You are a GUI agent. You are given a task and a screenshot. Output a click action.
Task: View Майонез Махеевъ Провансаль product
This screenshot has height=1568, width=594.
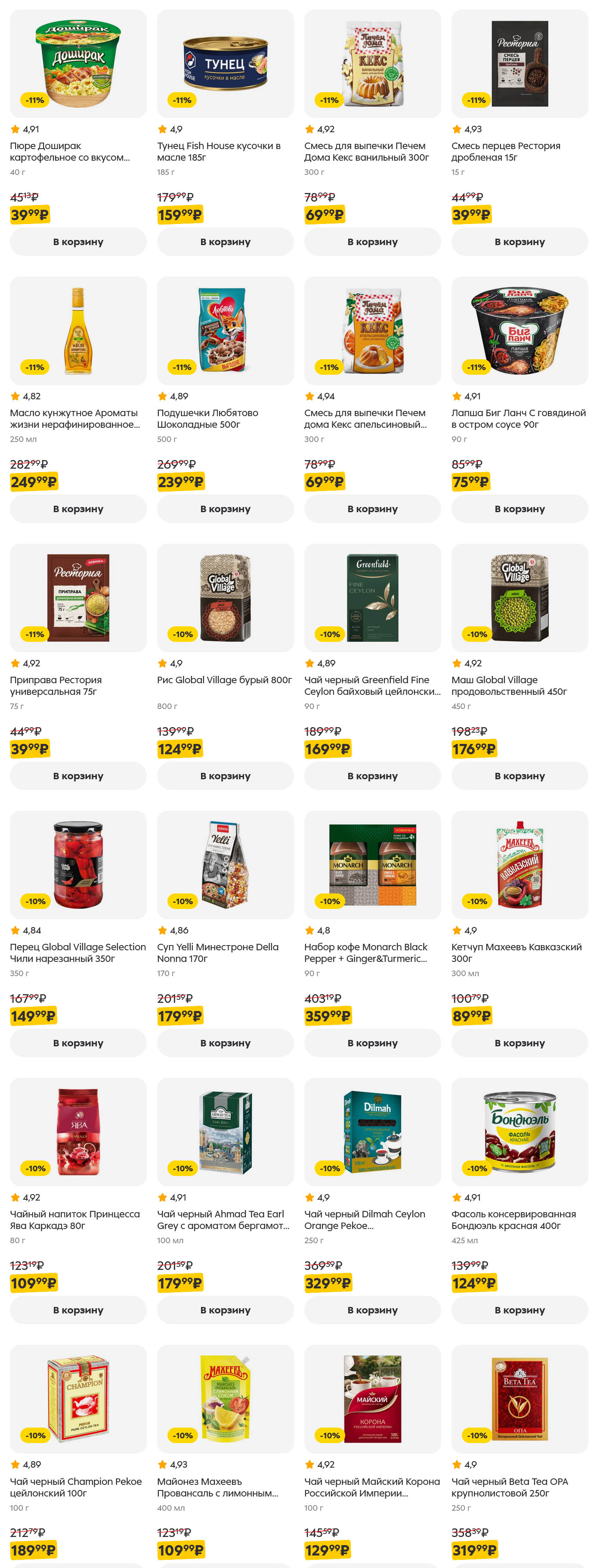click(x=225, y=1399)
